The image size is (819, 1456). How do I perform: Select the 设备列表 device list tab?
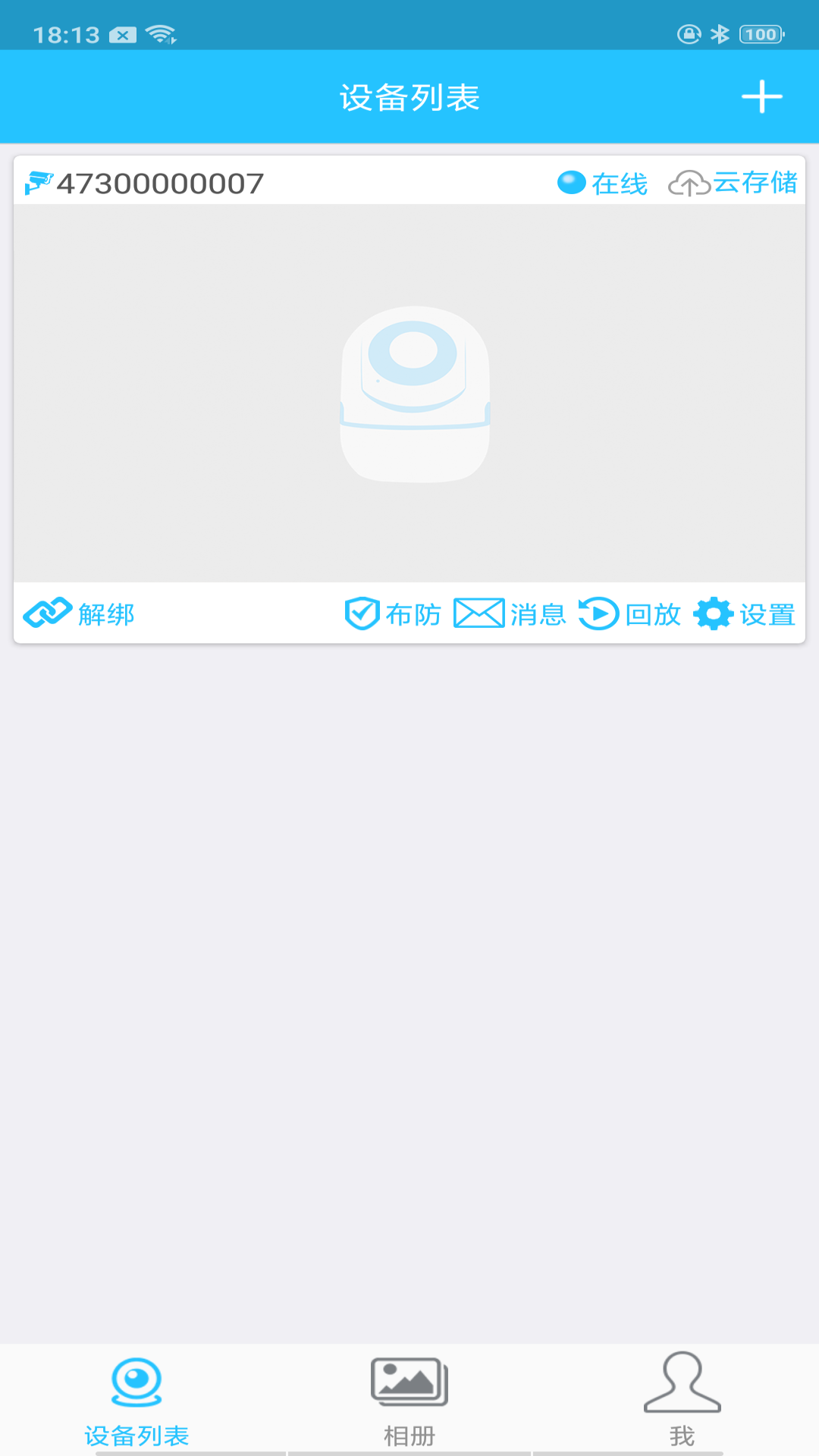tap(136, 1399)
